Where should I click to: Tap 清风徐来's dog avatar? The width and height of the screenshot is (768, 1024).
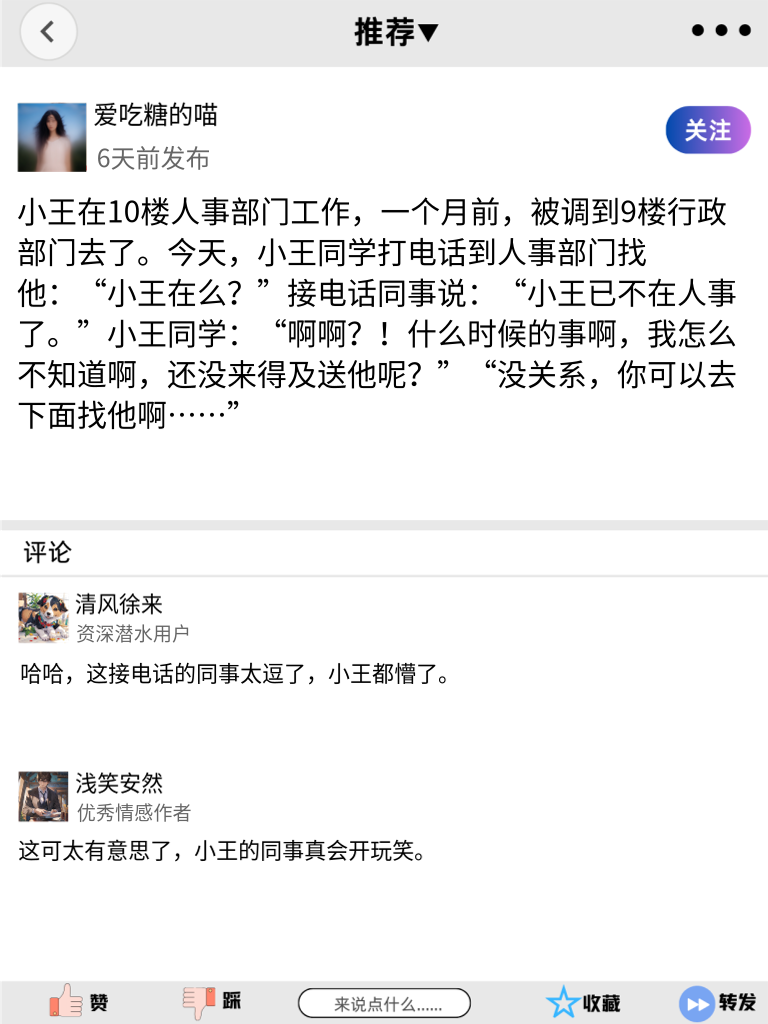[42, 618]
